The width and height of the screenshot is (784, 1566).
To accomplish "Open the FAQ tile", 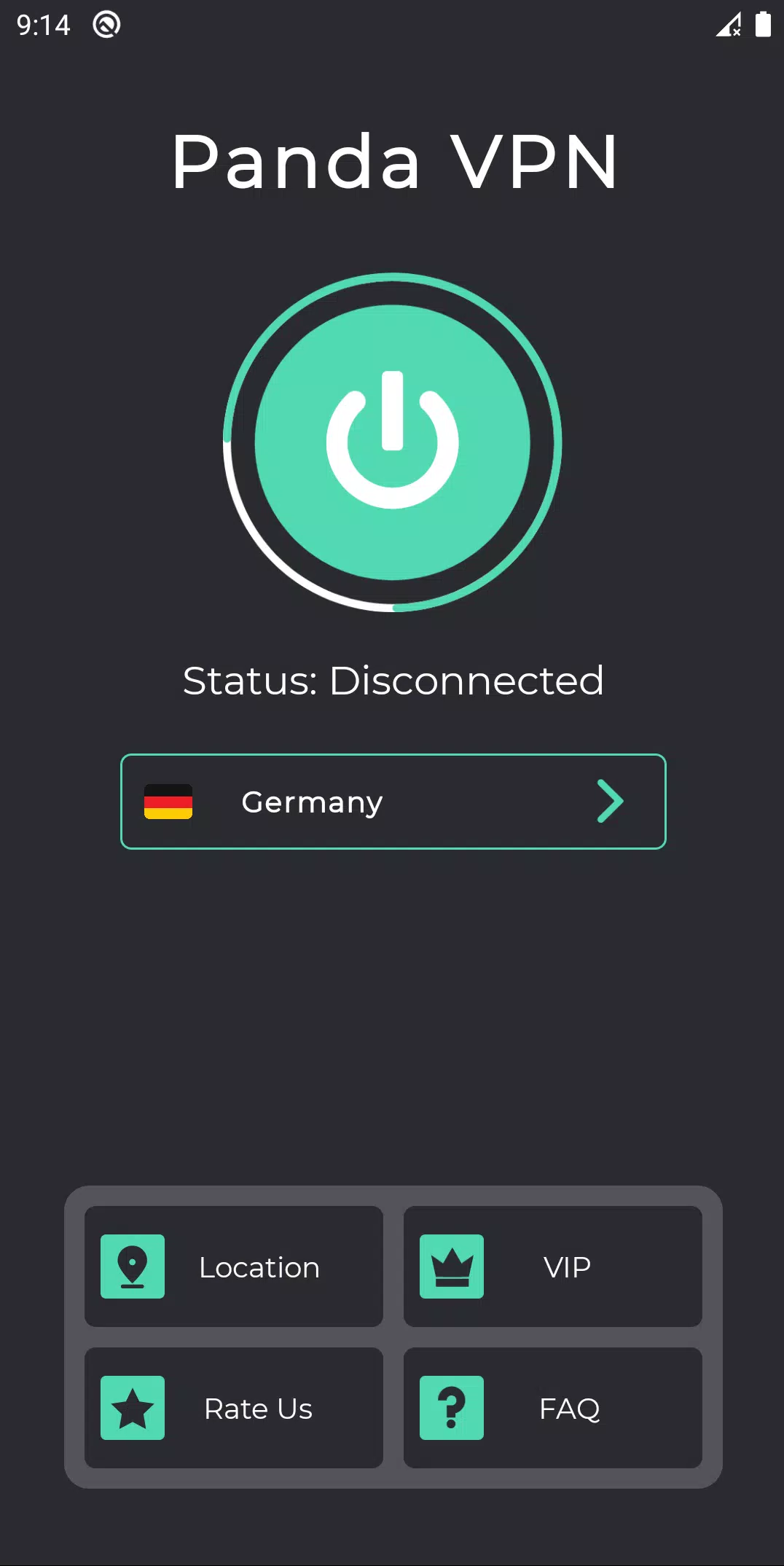I will point(553,1408).
